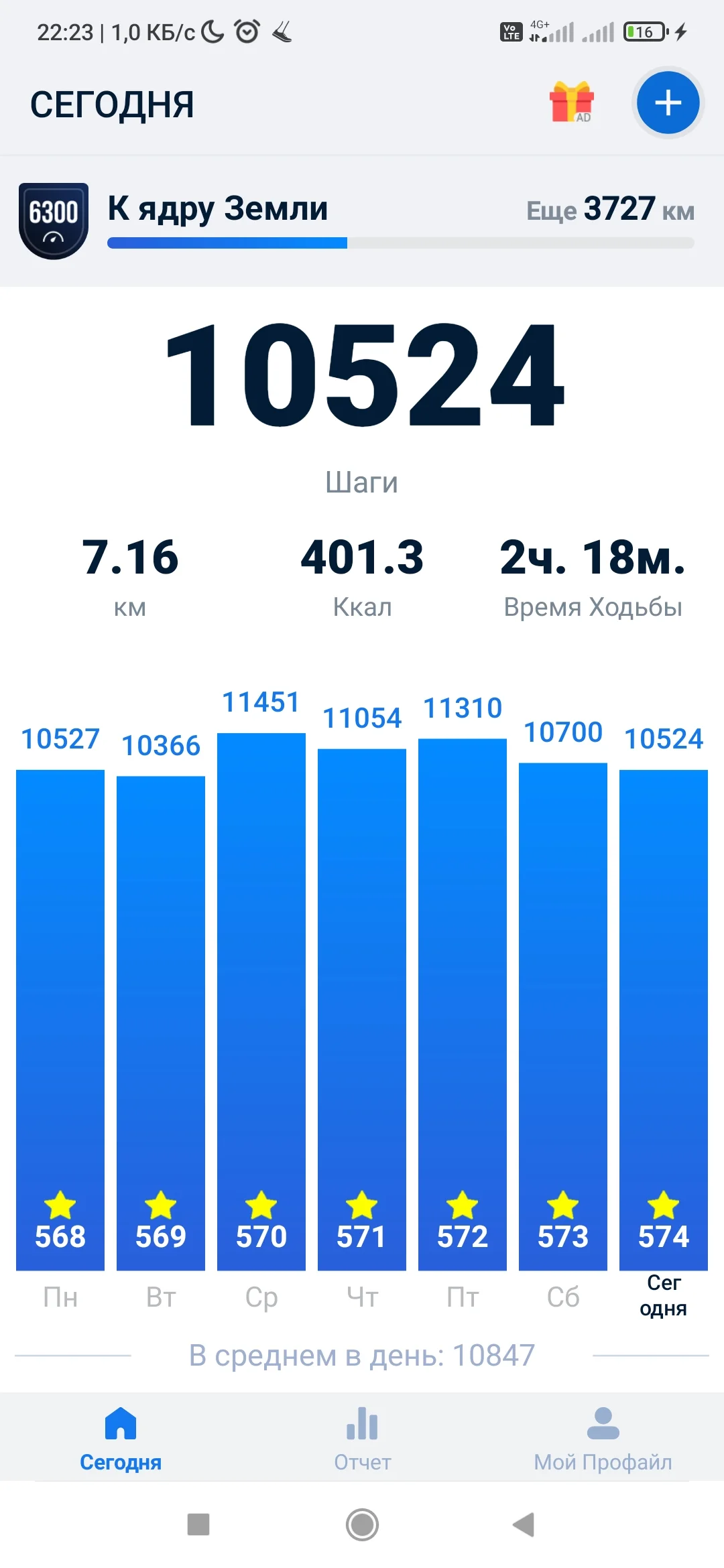Image resolution: width=724 pixels, height=1568 pixels.
Task: Select the Сб bar showing 10700 steps
Action: pos(563,1016)
